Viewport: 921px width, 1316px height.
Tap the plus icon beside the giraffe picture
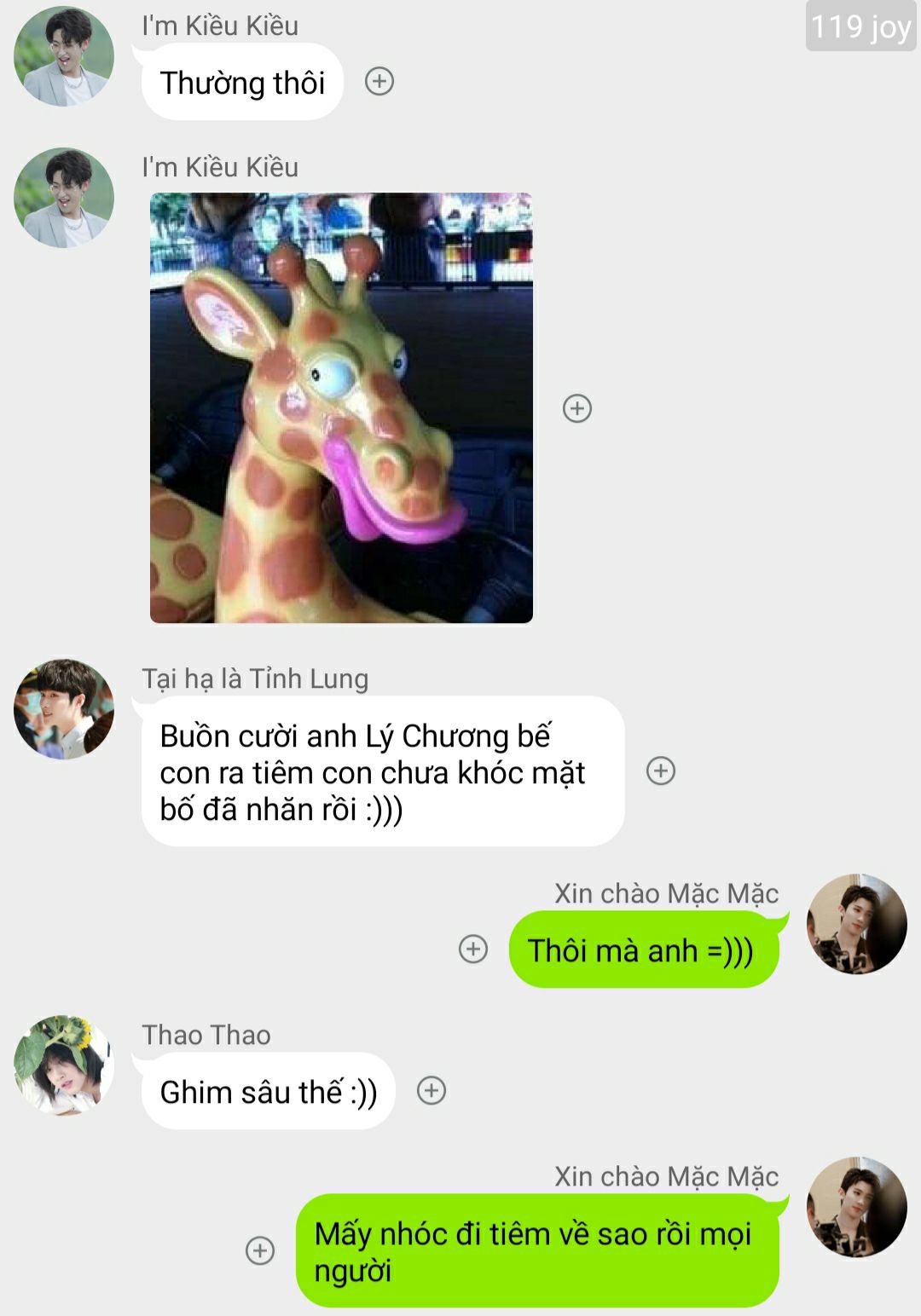(577, 408)
